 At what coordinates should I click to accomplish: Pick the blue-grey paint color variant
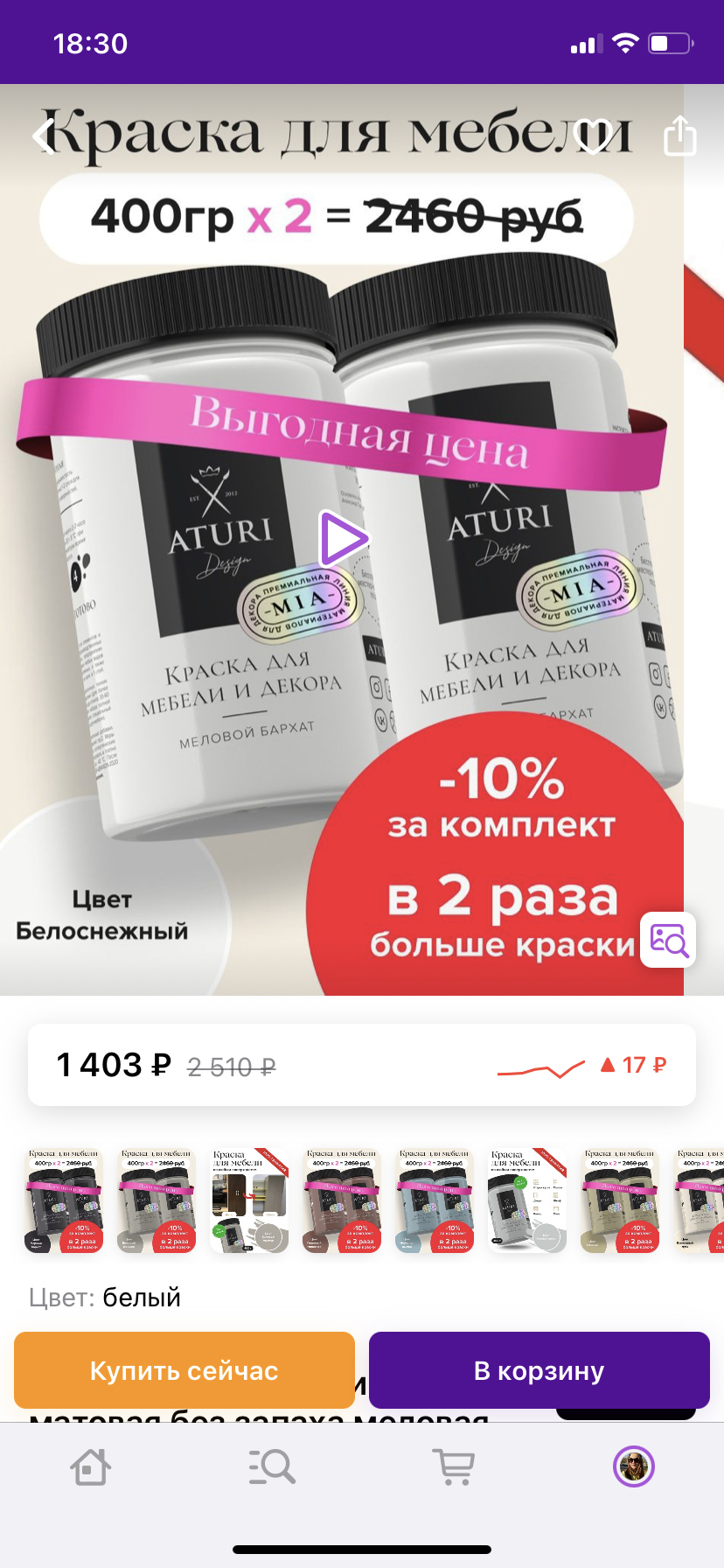(435, 1200)
